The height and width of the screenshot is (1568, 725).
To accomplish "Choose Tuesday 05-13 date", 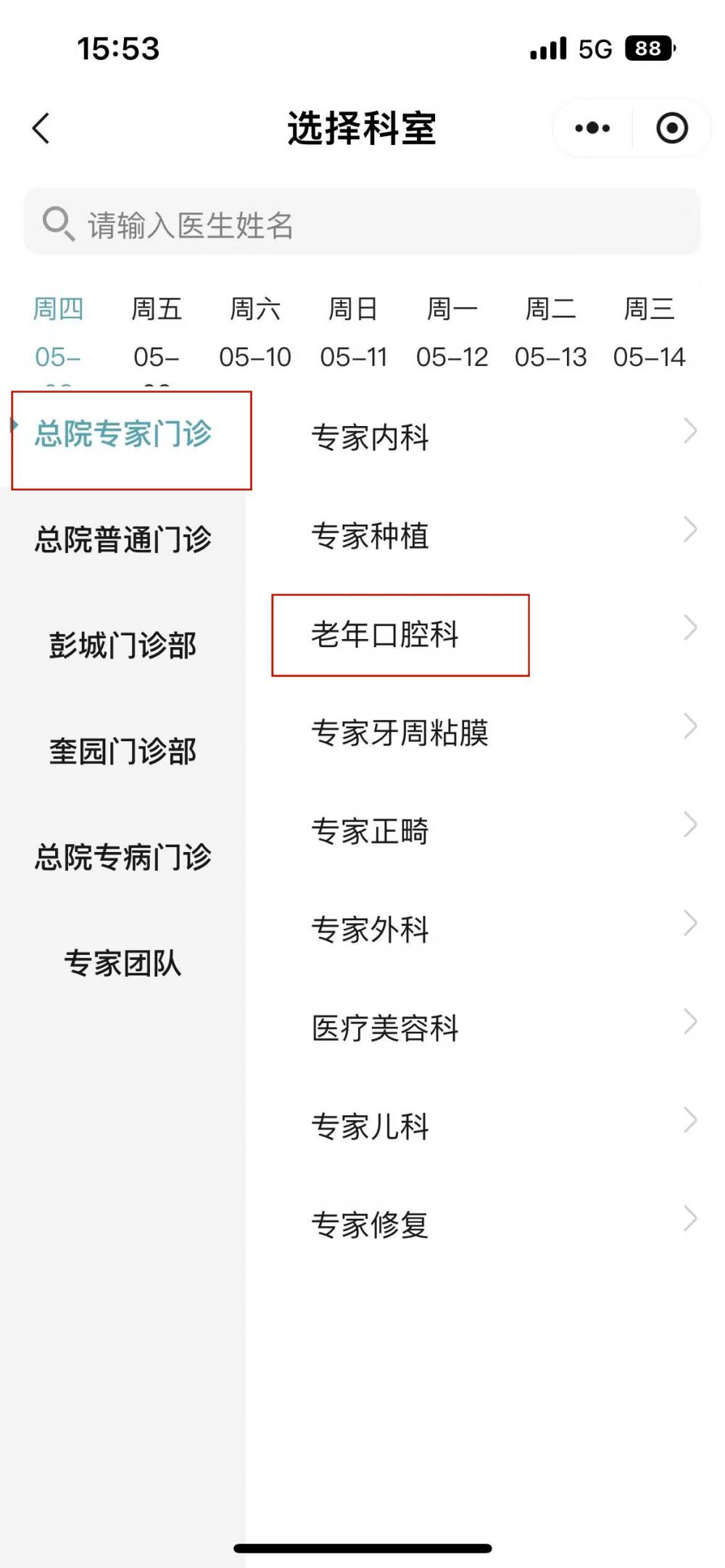I will 551,333.
